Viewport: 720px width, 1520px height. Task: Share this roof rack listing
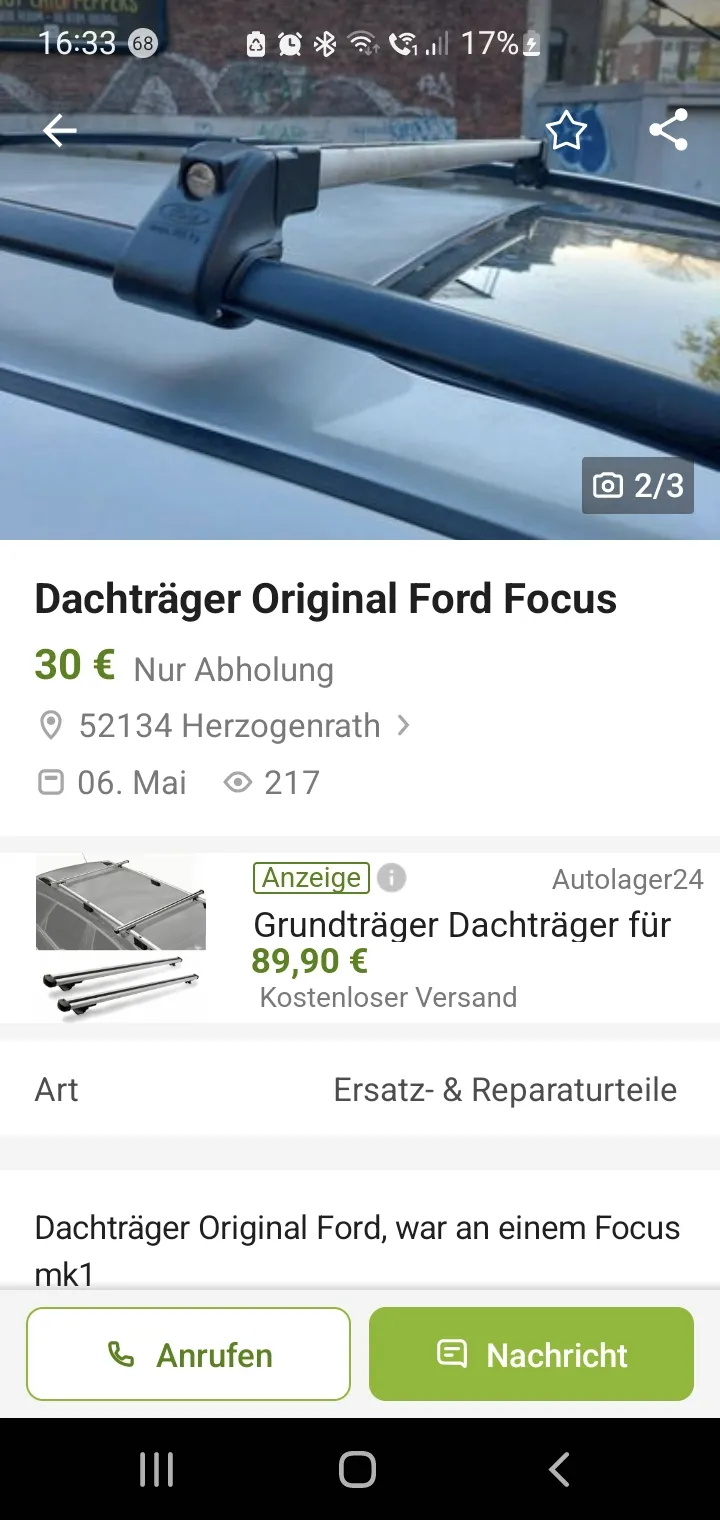668,131
